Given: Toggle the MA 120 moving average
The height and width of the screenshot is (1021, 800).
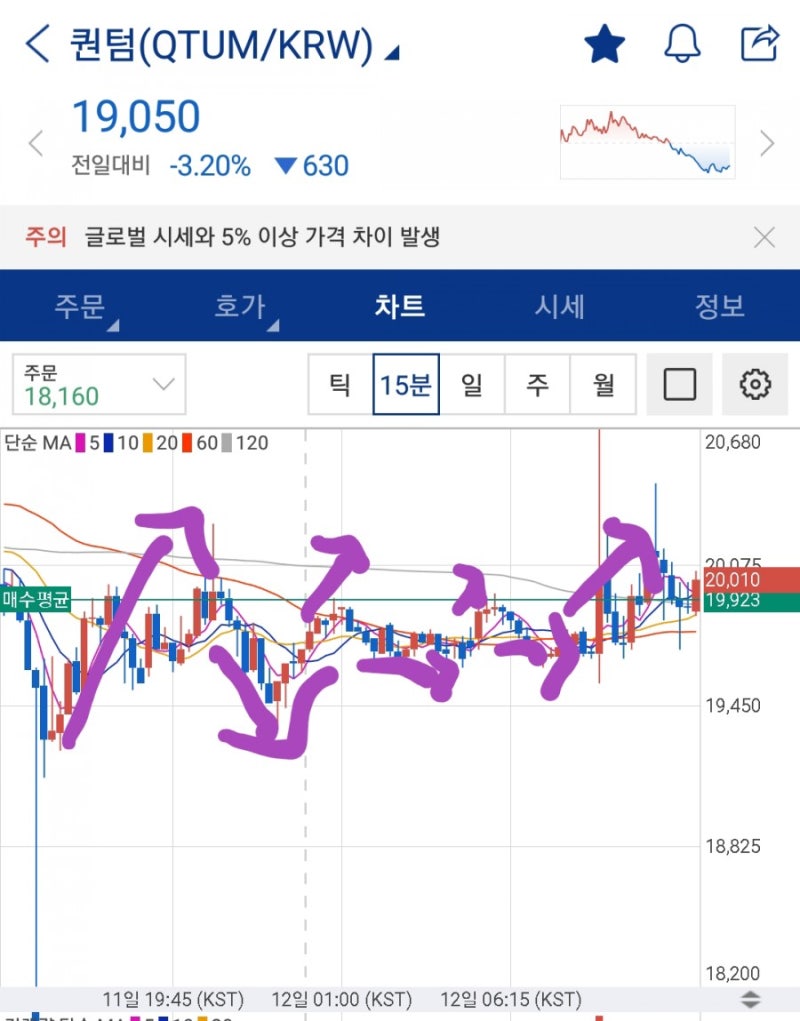Looking at the screenshot, I should tap(240, 443).
